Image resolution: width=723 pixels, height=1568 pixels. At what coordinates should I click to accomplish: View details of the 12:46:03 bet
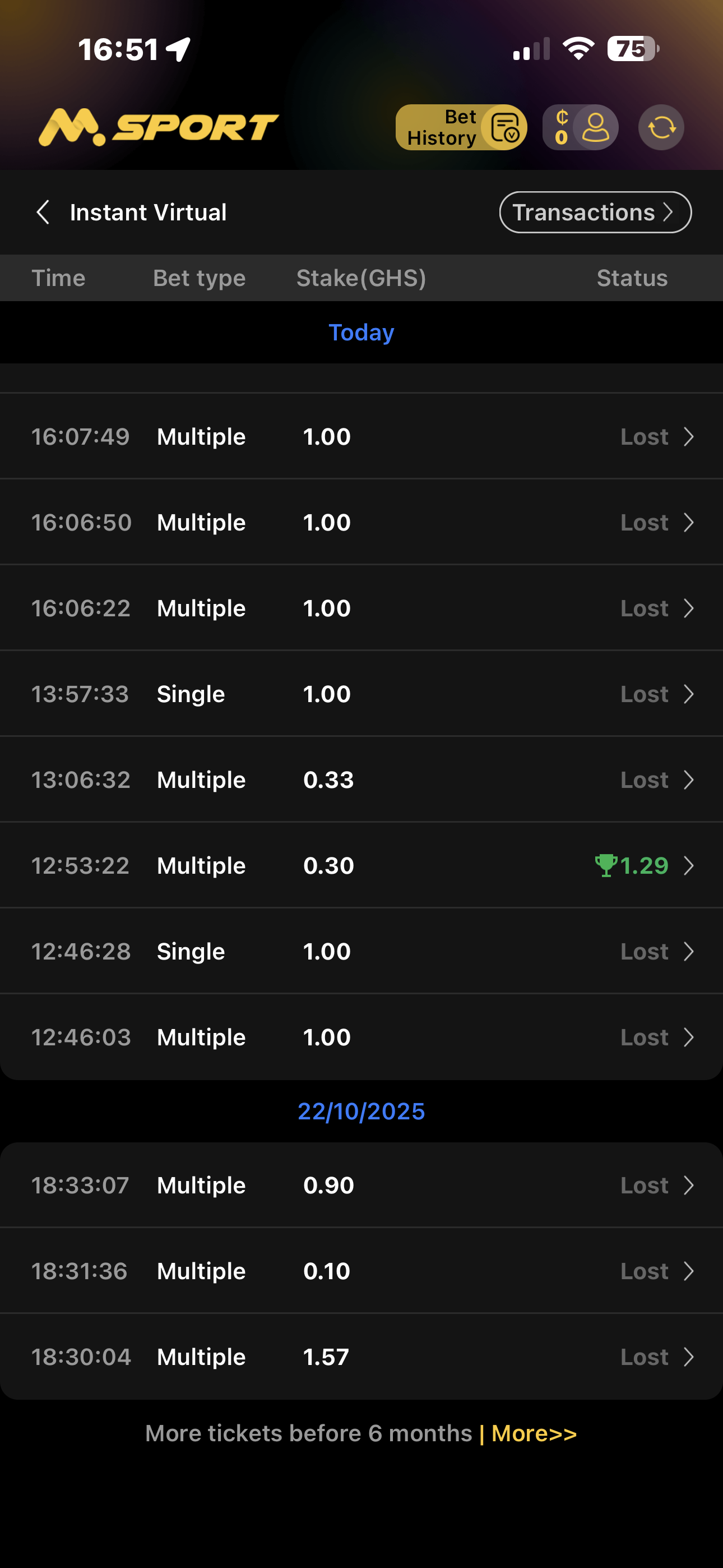click(x=361, y=1037)
